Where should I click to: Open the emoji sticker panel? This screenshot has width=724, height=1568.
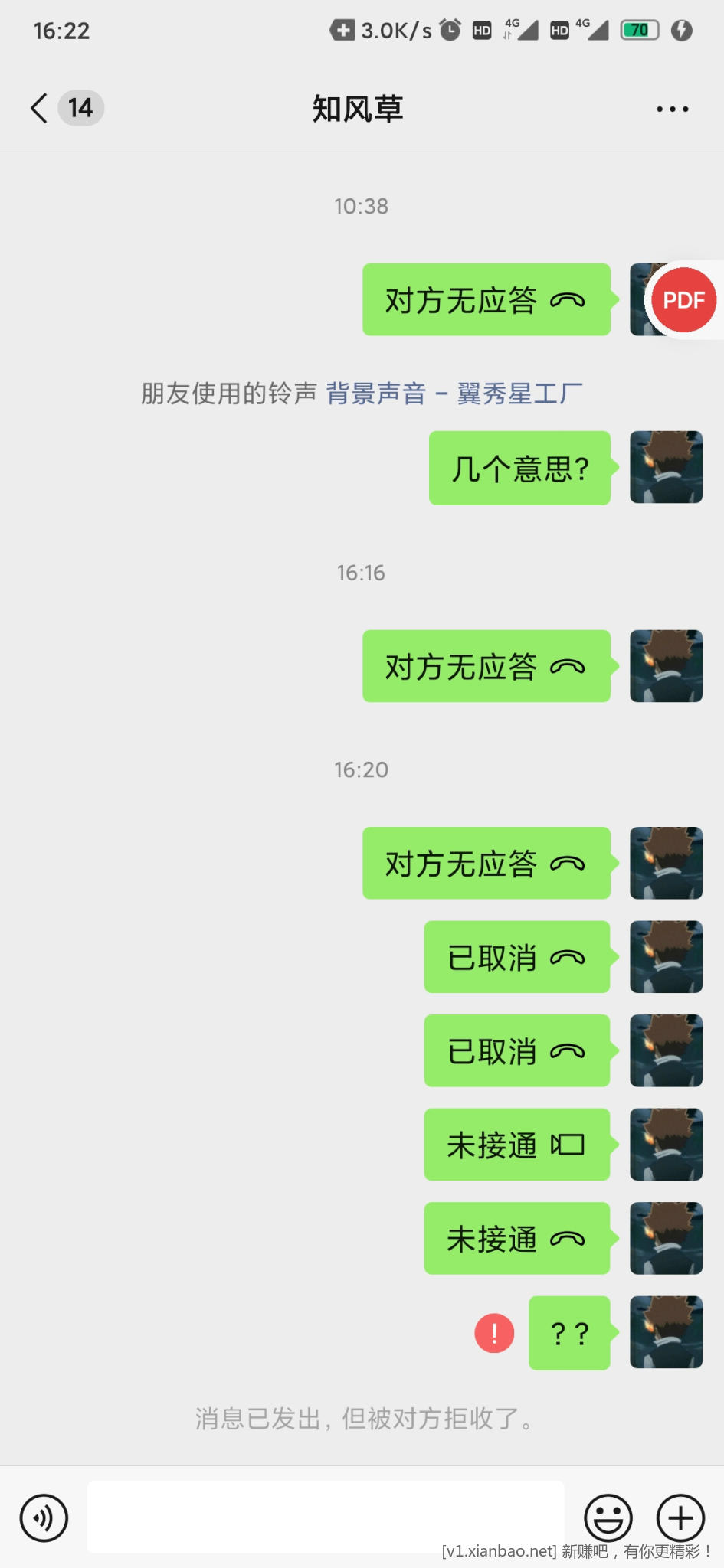click(x=608, y=1517)
